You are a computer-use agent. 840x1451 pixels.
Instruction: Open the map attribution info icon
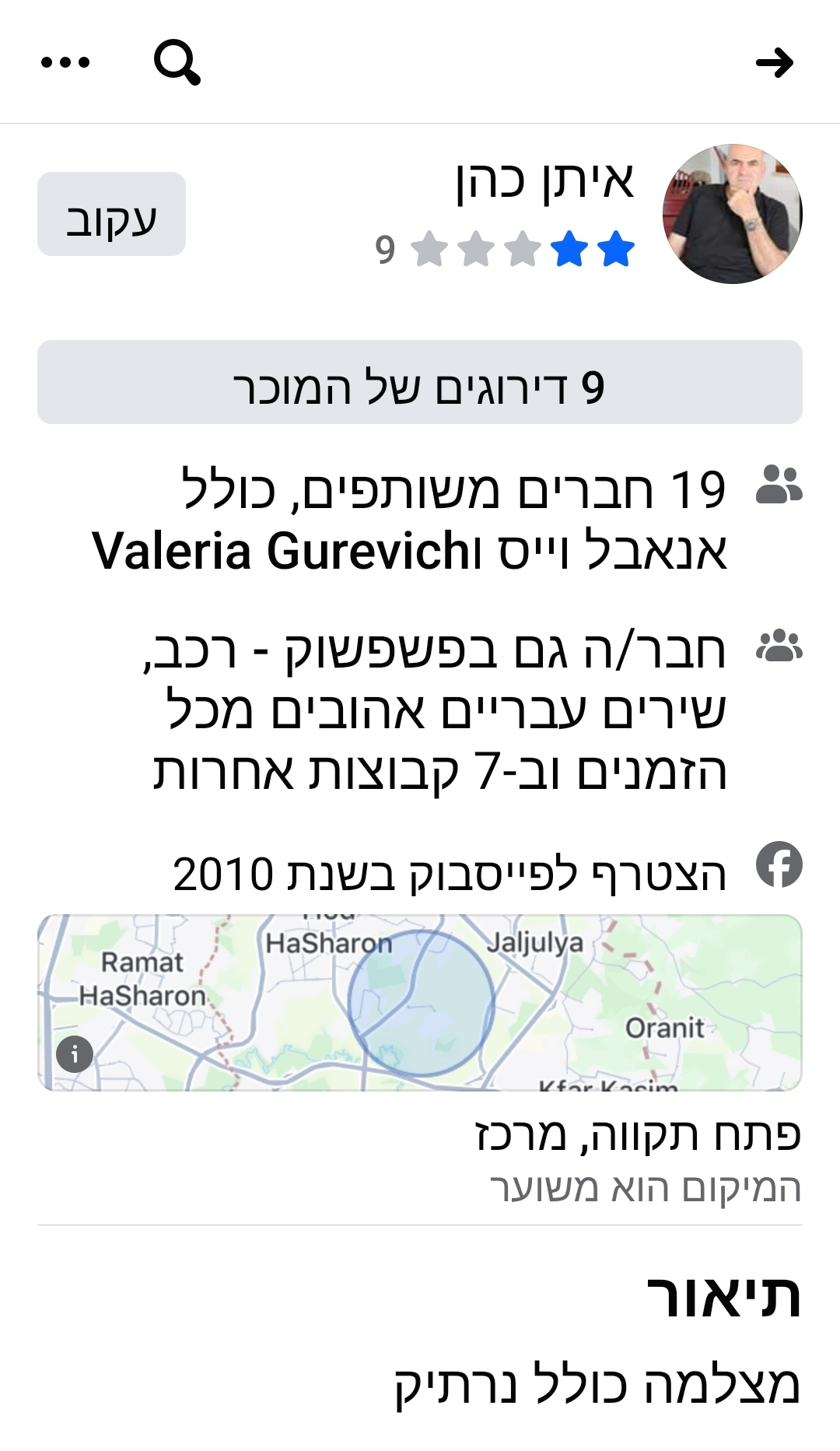pos(74,1055)
